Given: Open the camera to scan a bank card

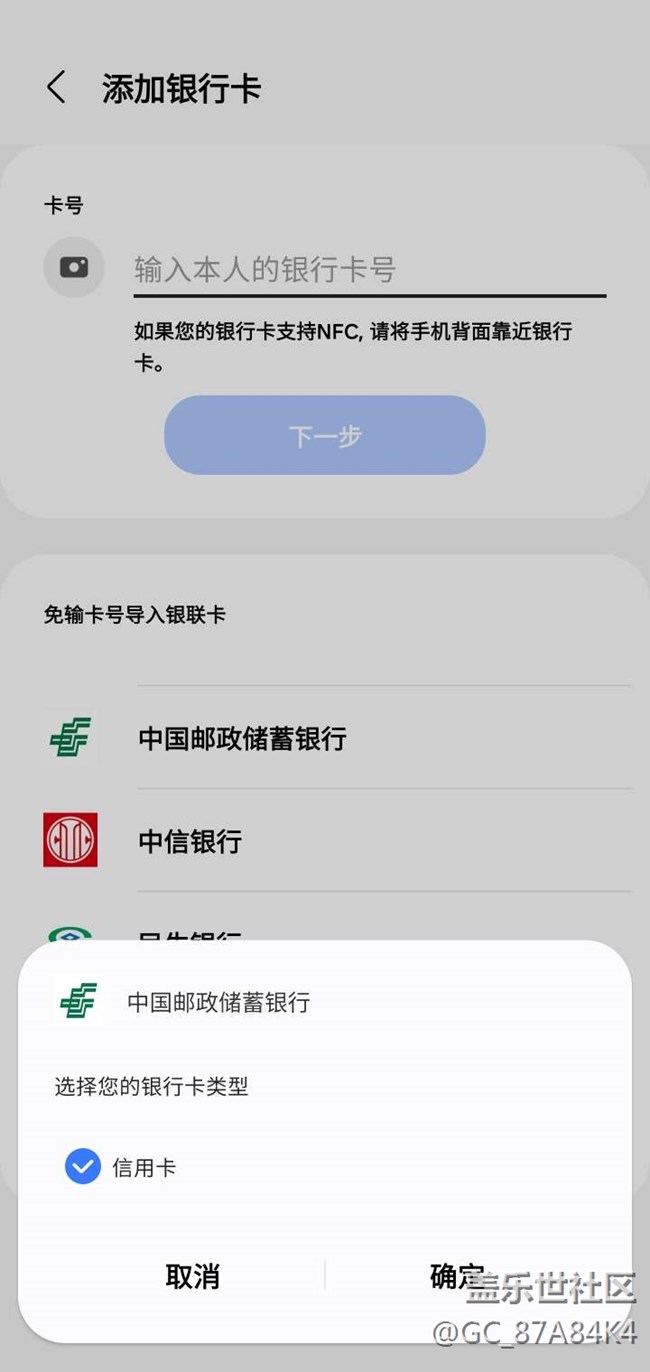Looking at the screenshot, I should (x=74, y=267).
